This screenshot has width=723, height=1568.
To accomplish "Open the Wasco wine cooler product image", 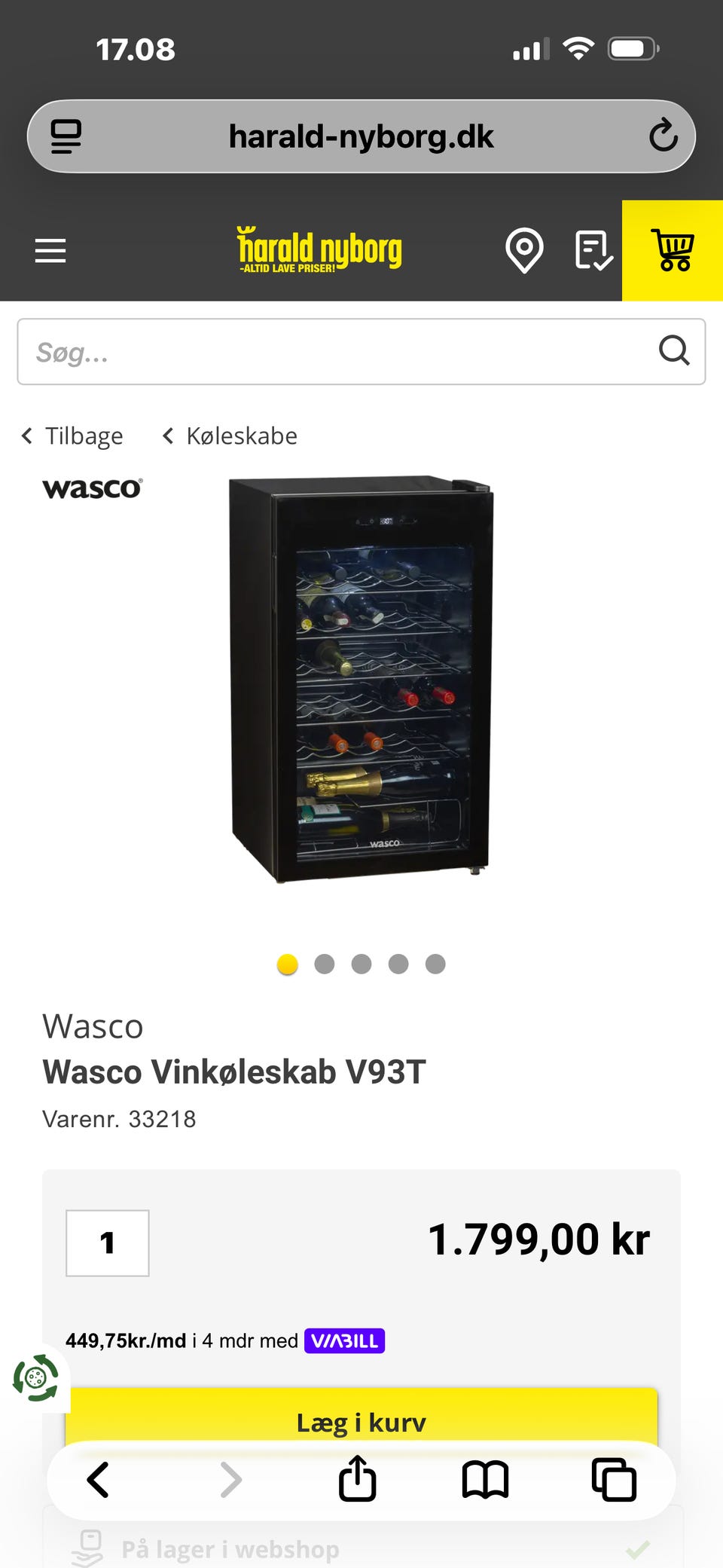I will [x=361, y=678].
